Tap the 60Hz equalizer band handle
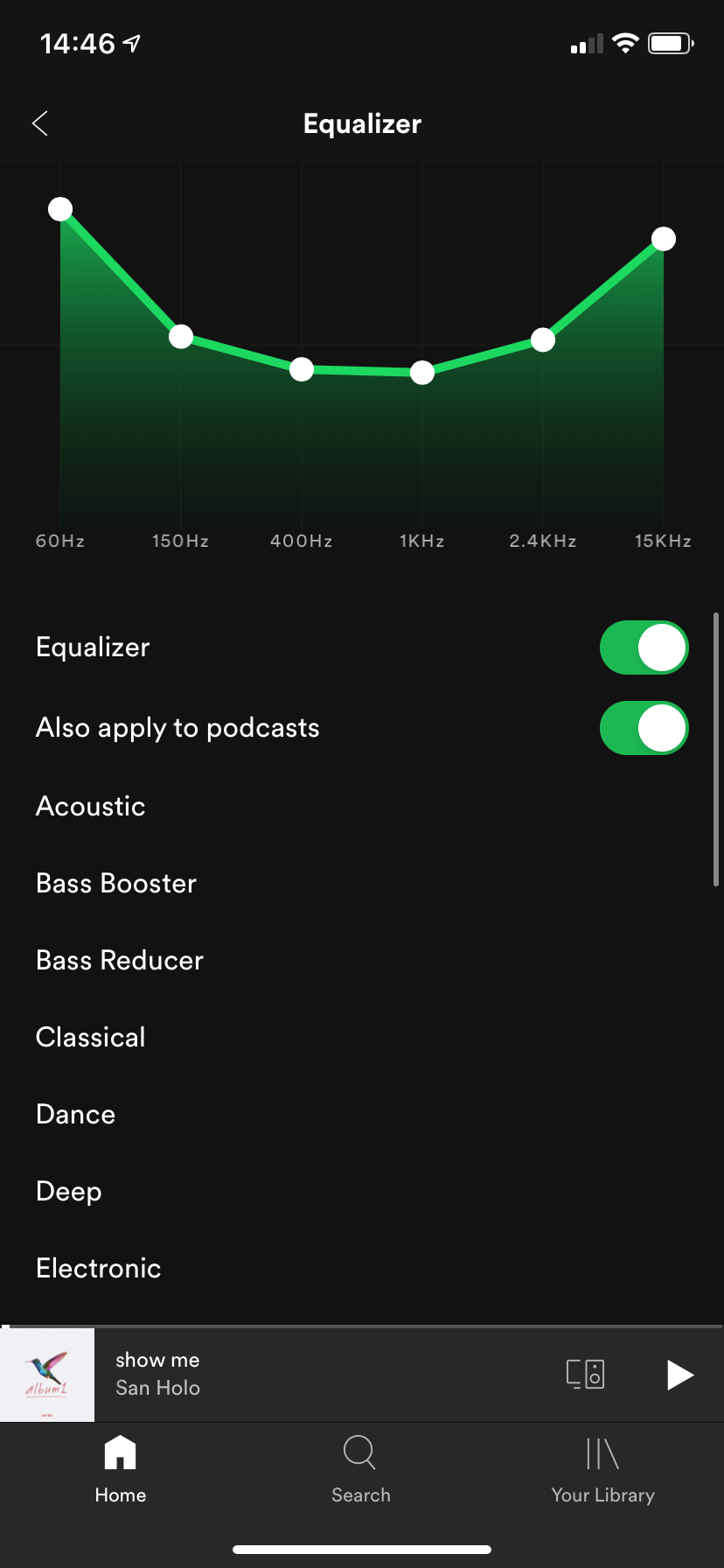 (x=60, y=209)
